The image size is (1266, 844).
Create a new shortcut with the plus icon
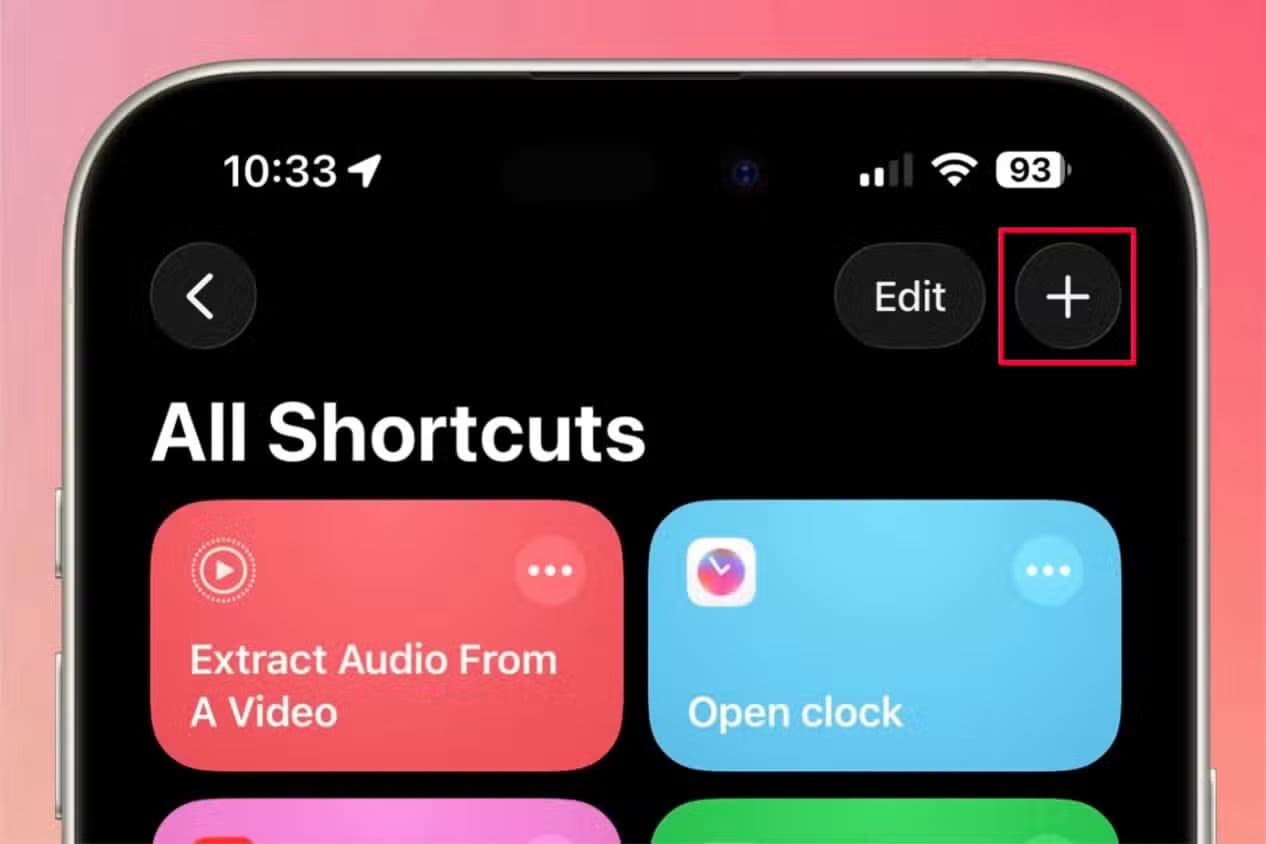click(x=1067, y=297)
